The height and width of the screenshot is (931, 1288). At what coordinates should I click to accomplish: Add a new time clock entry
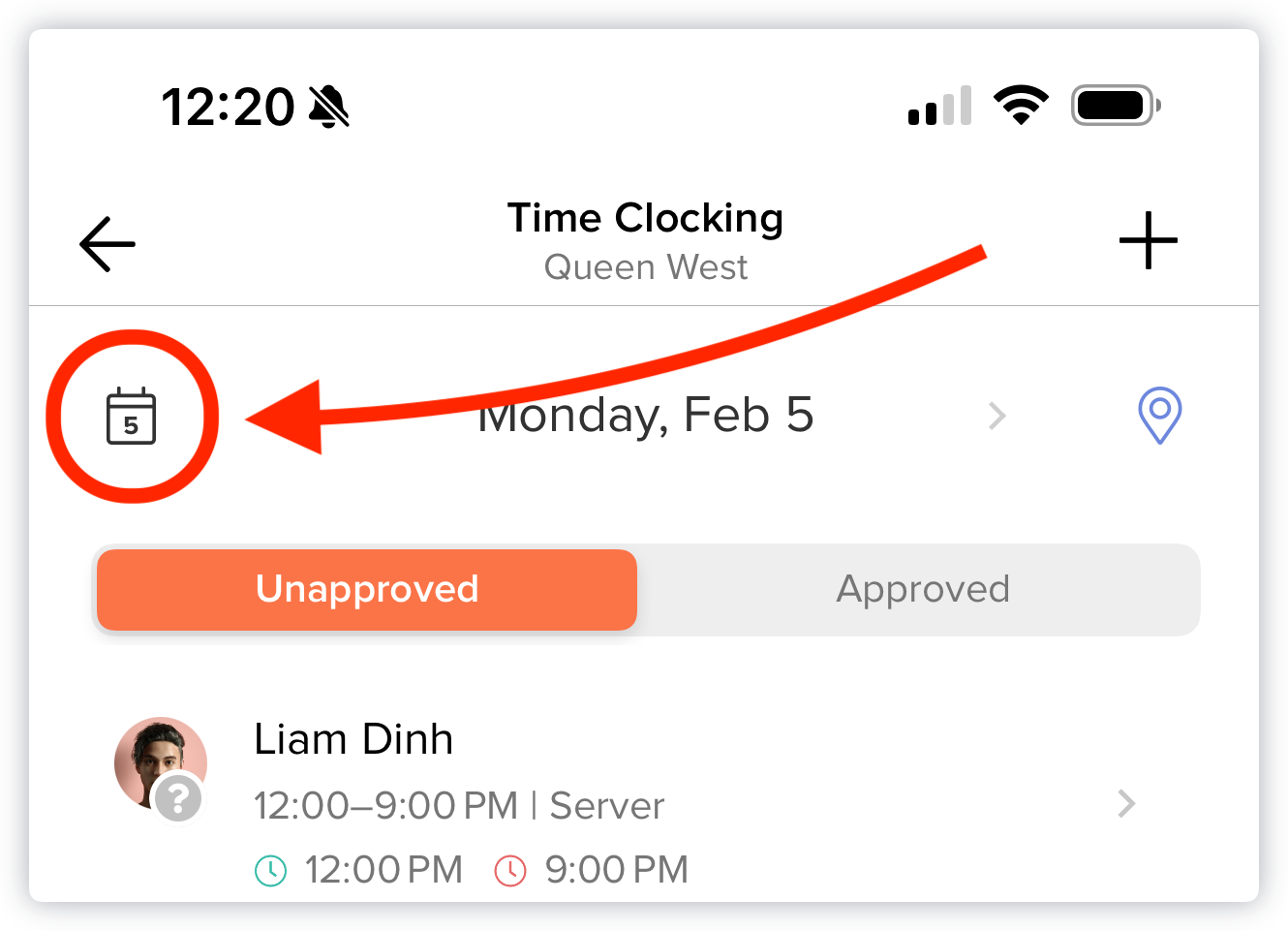(1148, 240)
